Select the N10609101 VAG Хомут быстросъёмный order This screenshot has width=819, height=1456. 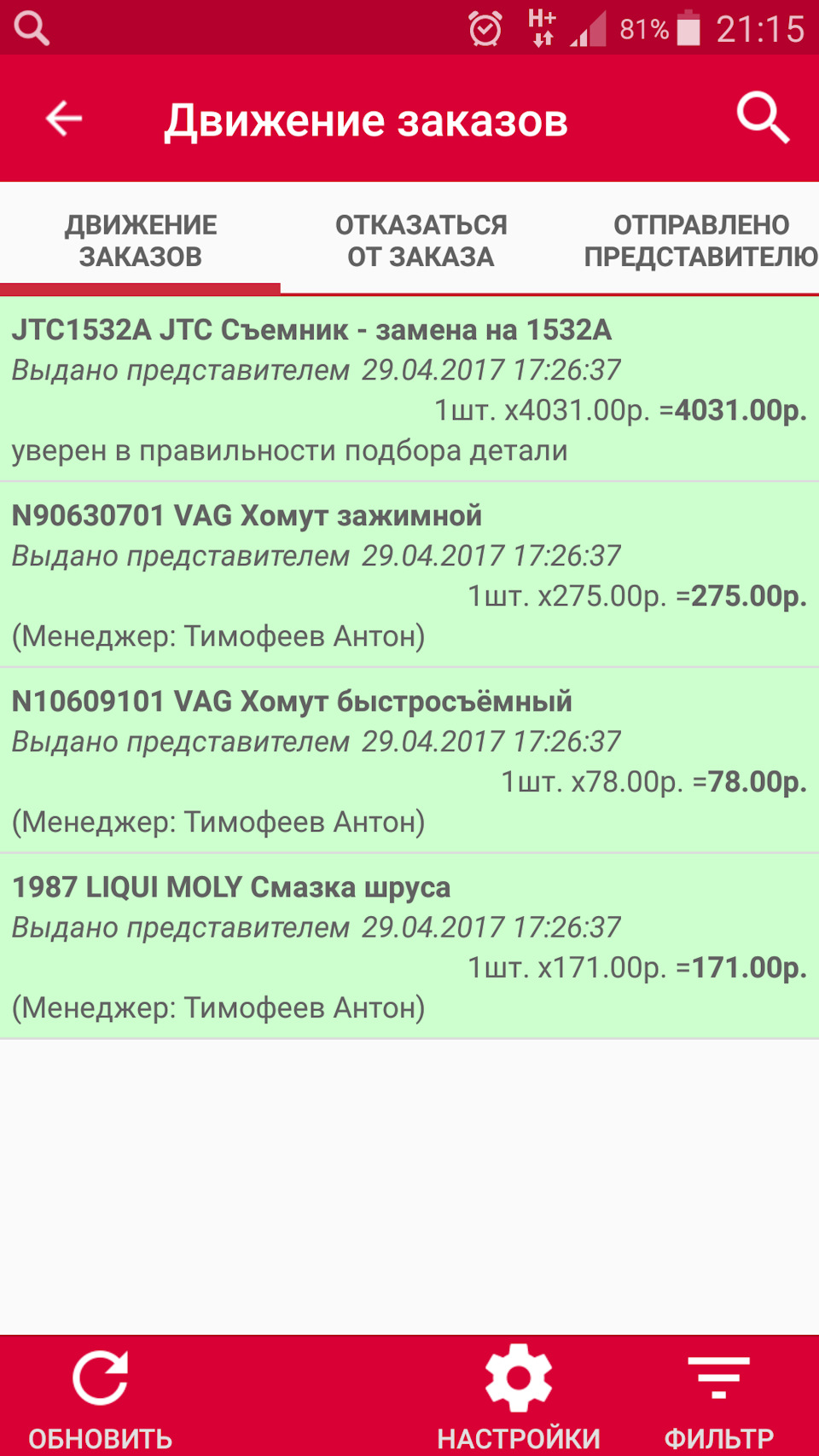pos(409,761)
